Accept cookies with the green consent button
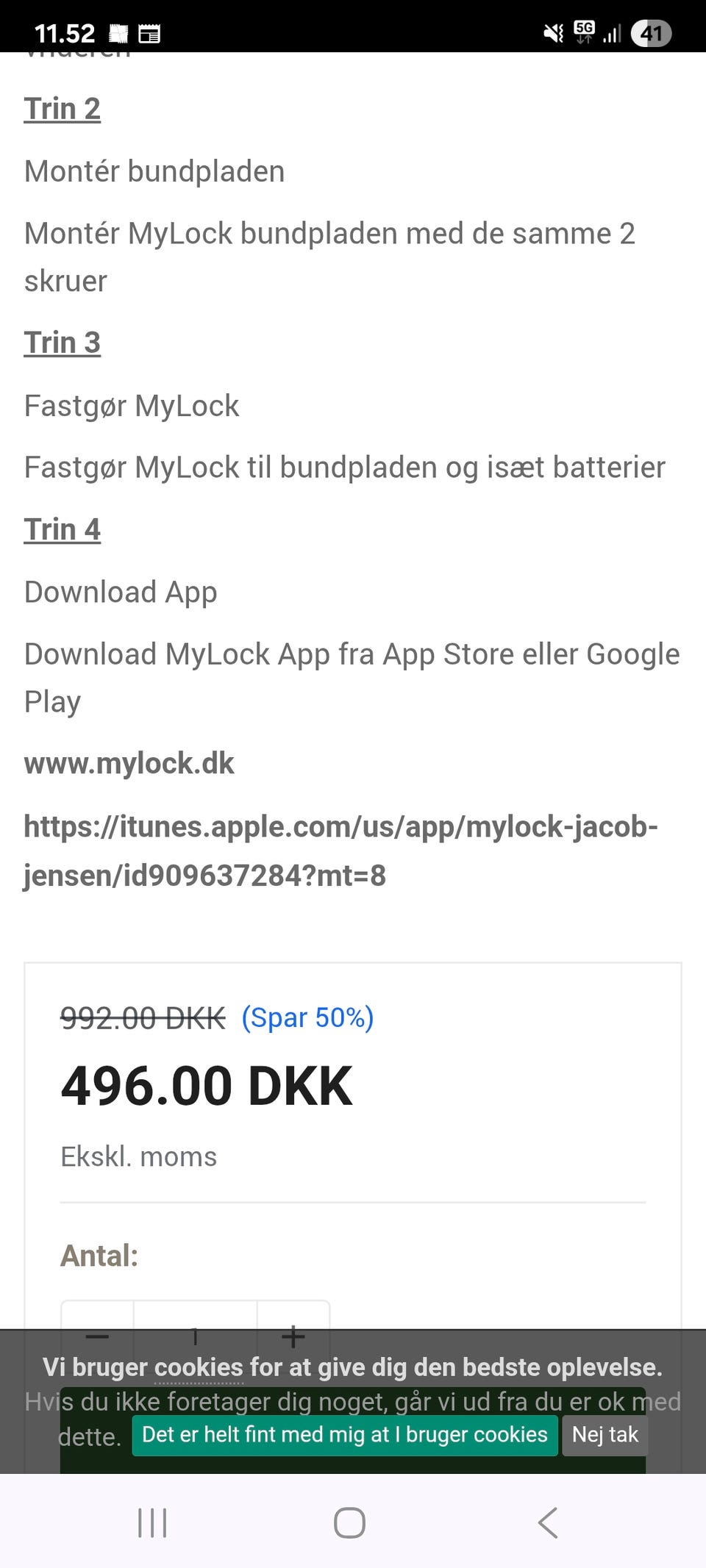This screenshot has height=1568, width=706. [x=344, y=1435]
